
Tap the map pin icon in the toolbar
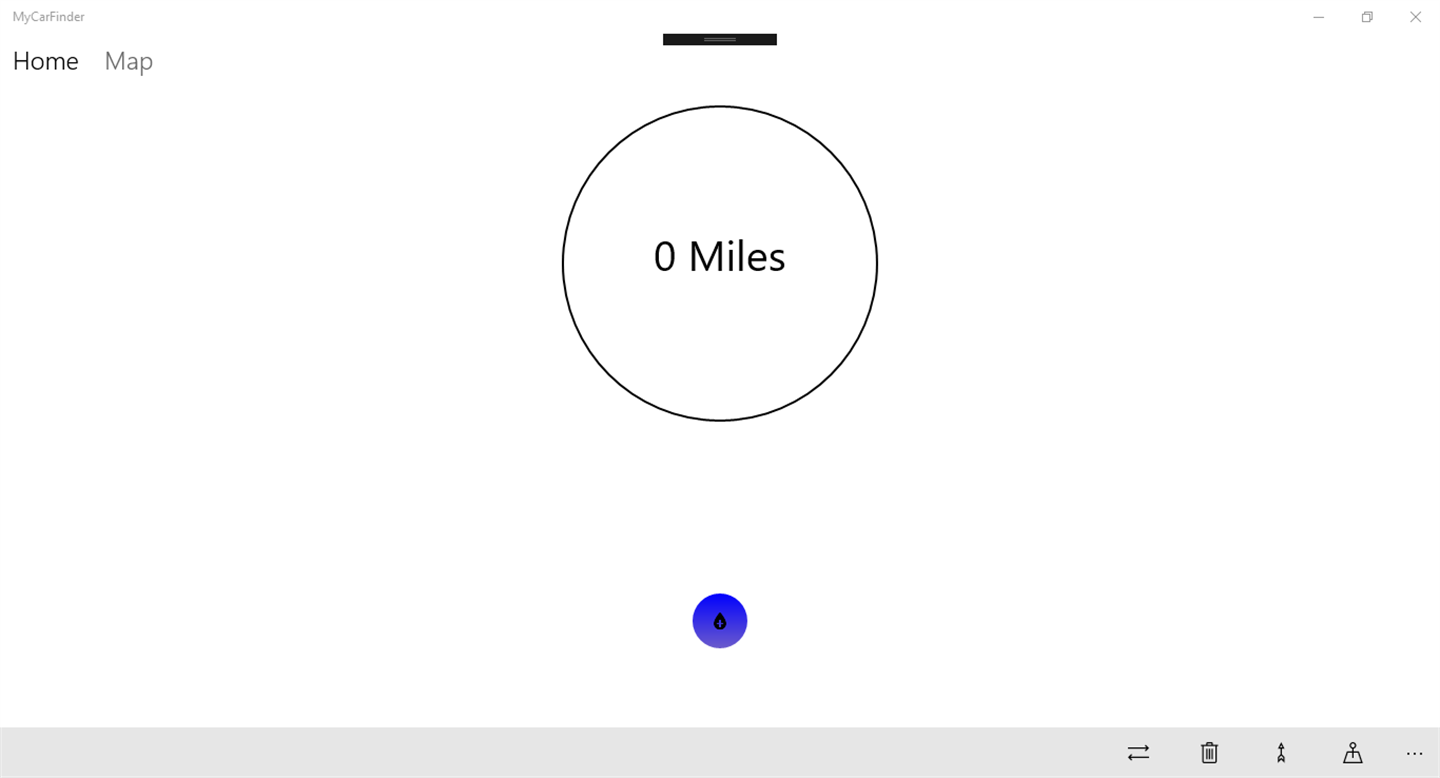pos(1352,753)
